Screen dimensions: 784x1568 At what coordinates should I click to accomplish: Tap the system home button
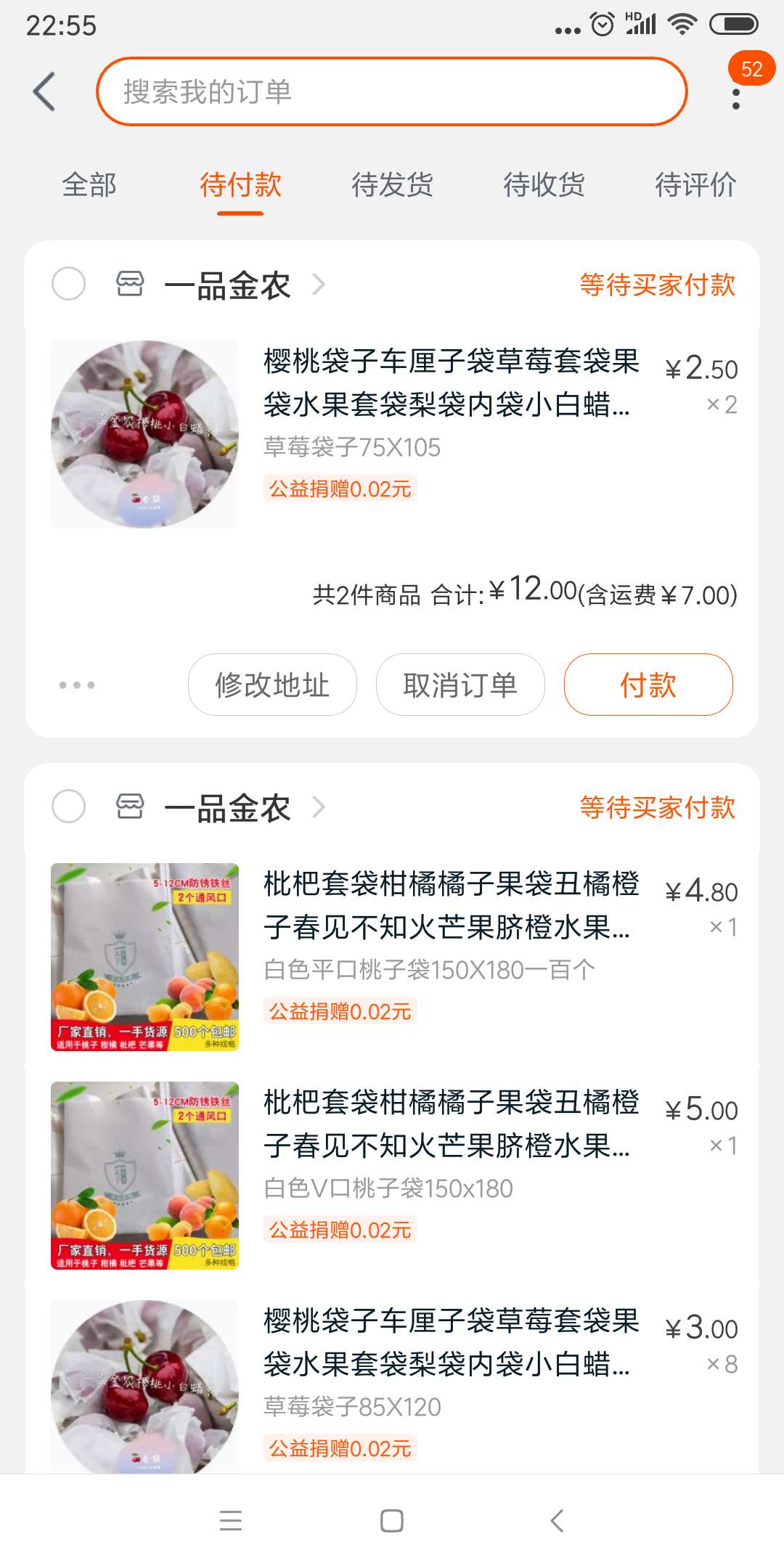tap(392, 1521)
